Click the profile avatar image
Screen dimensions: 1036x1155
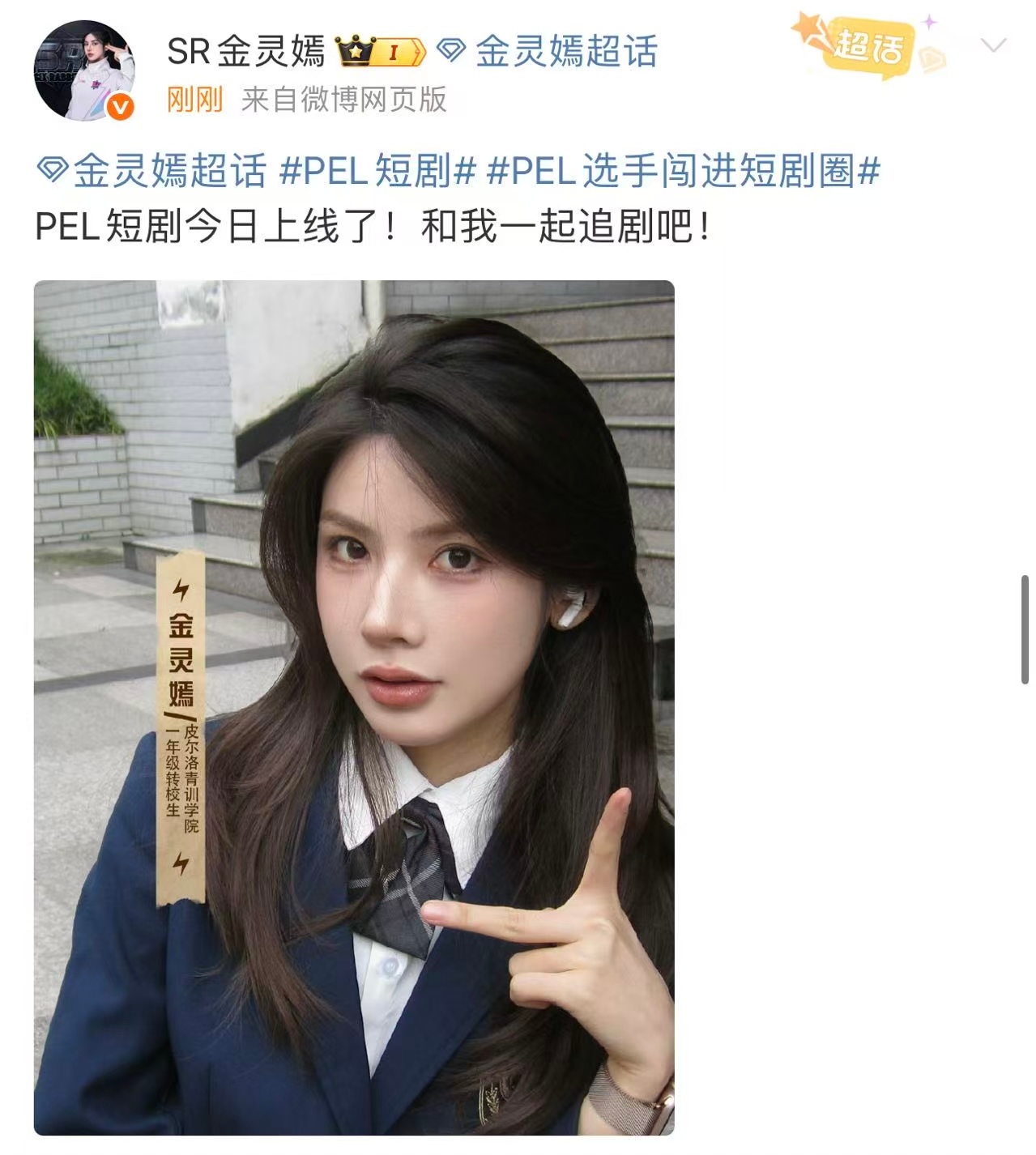click(85, 69)
